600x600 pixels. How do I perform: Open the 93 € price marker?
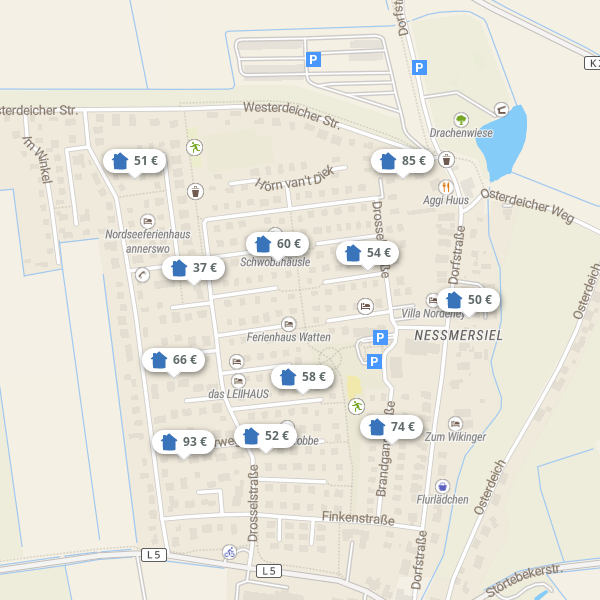tap(184, 441)
